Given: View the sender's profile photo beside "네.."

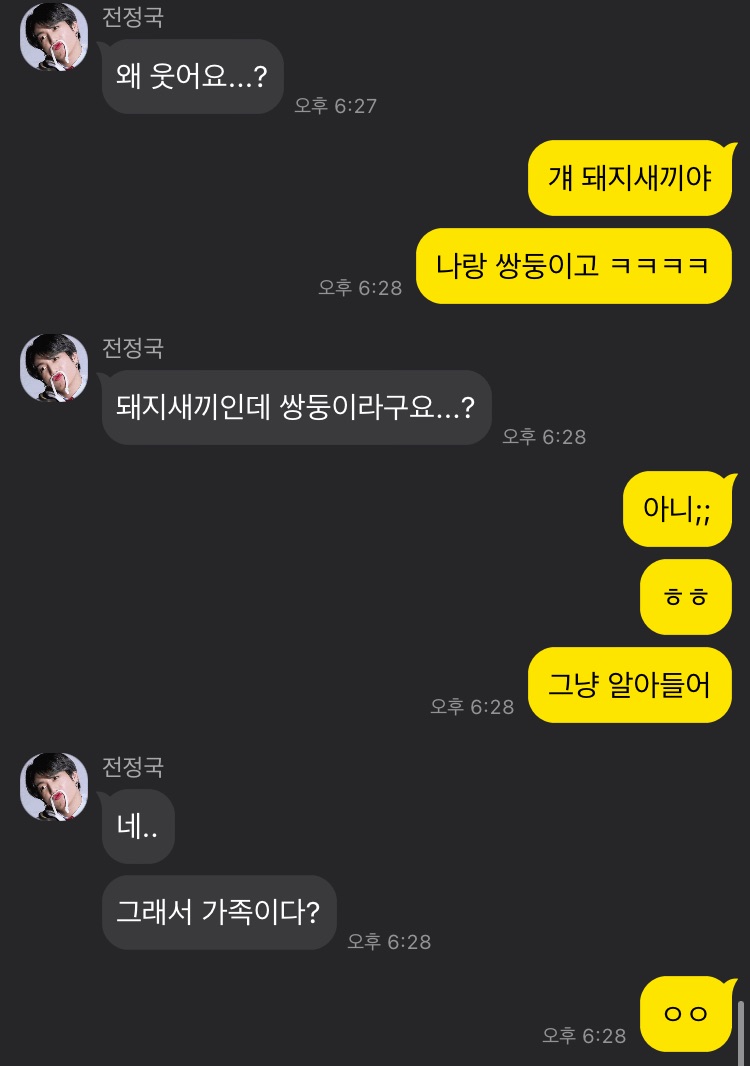Looking at the screenshot, I should pyautogui.click(x=54, y=787).
